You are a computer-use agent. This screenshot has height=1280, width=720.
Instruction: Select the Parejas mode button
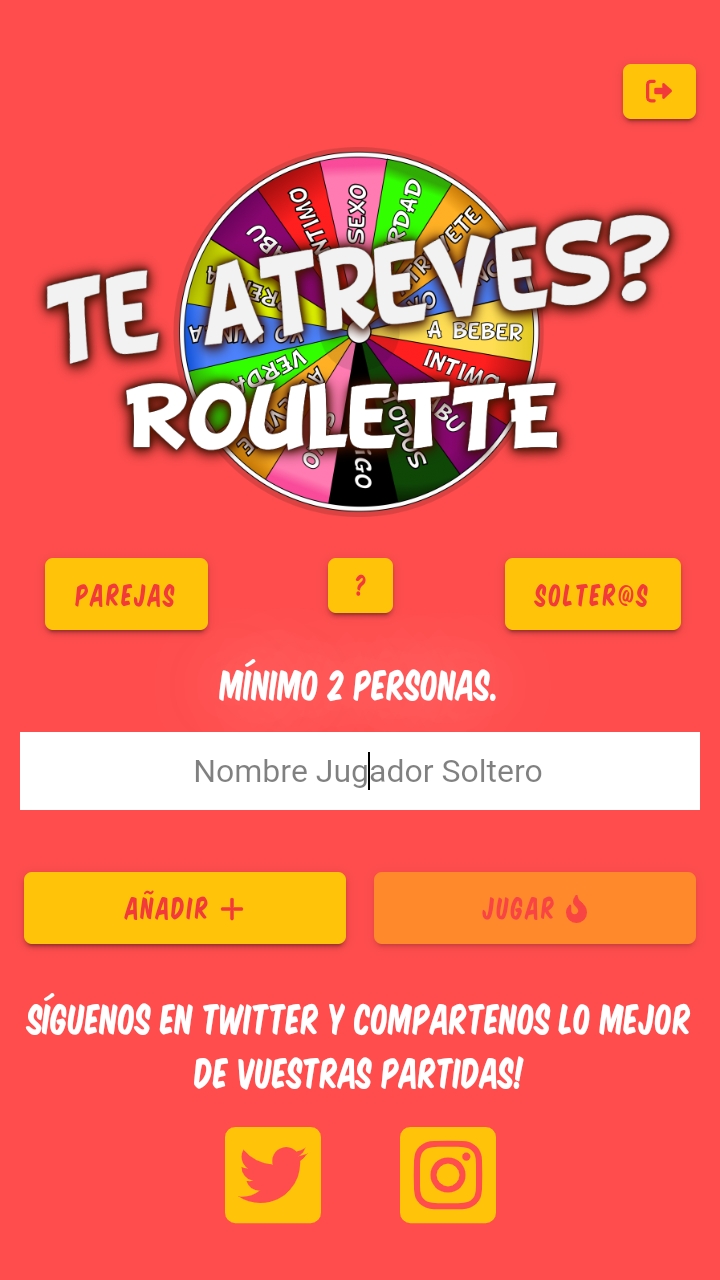pyautogui.click(x=126, y=594)
